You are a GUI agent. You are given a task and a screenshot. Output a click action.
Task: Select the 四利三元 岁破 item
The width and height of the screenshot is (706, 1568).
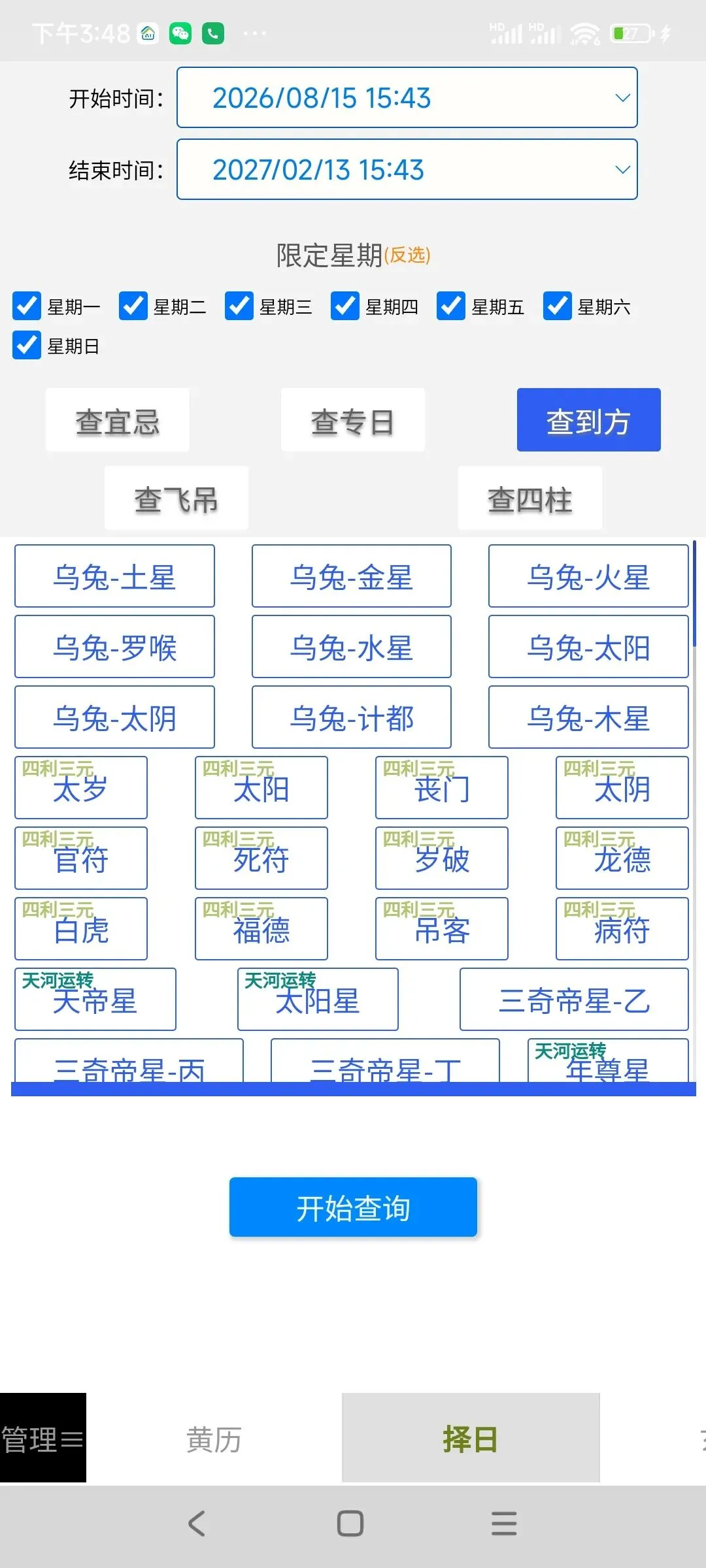click(442, 858)
